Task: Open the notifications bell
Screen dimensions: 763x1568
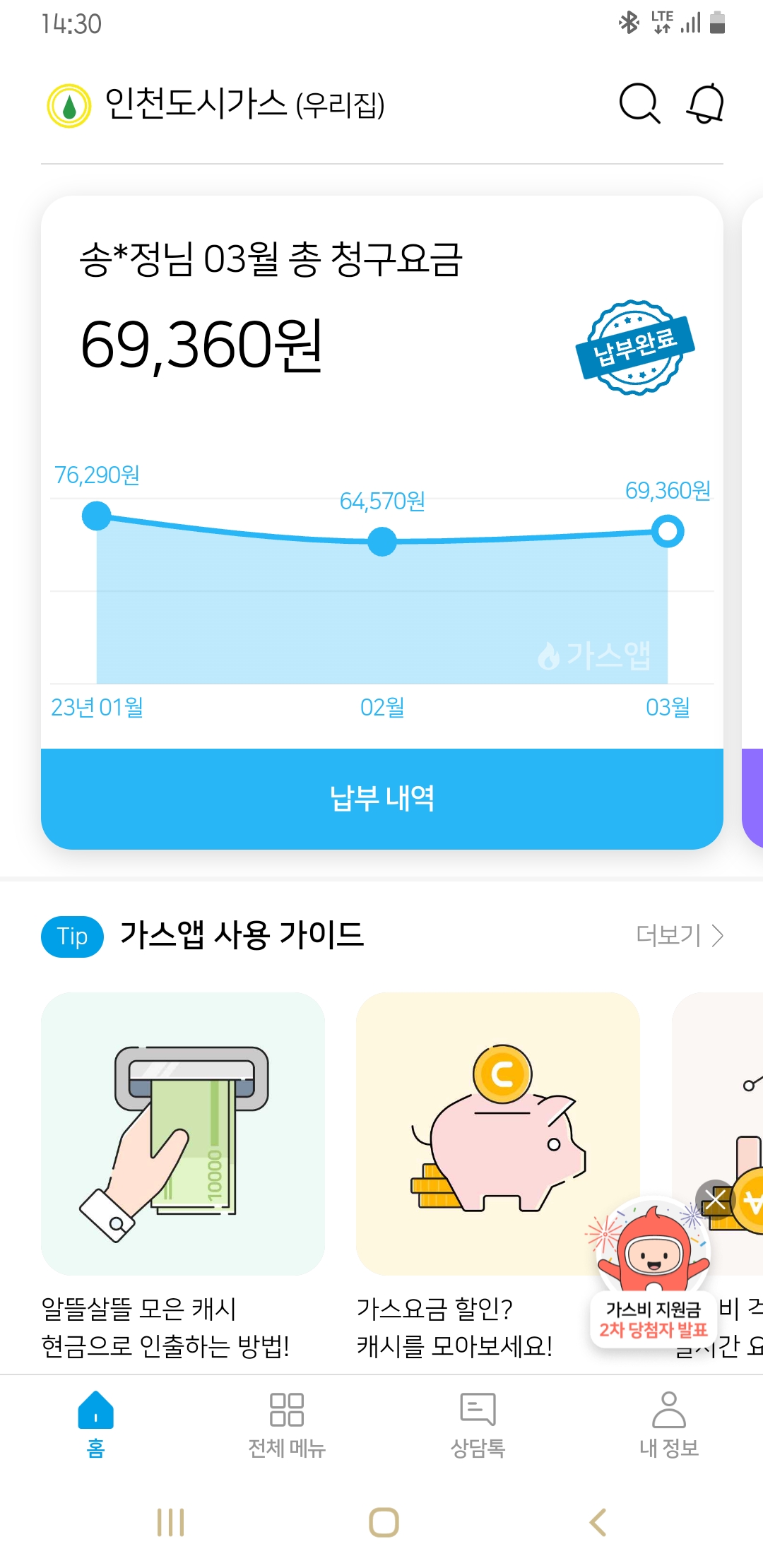Action: pyautogui.click(x=706, y=104)
